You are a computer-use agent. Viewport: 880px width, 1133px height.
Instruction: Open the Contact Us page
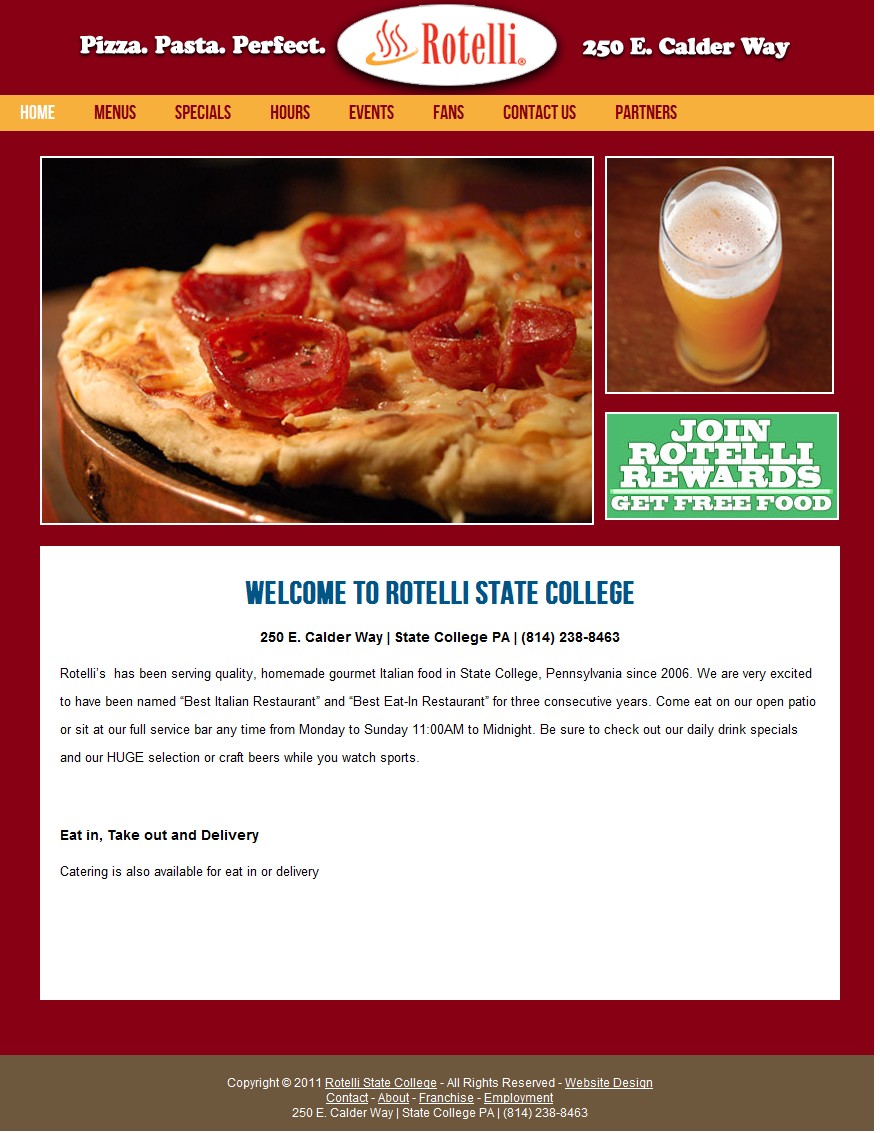(539, 113)
